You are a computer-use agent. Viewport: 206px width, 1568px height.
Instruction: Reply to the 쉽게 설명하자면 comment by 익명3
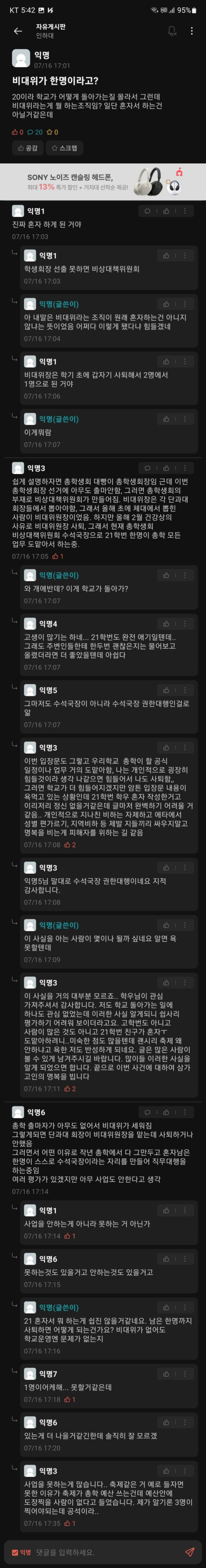pyautogui.click(x=147, y=468)
